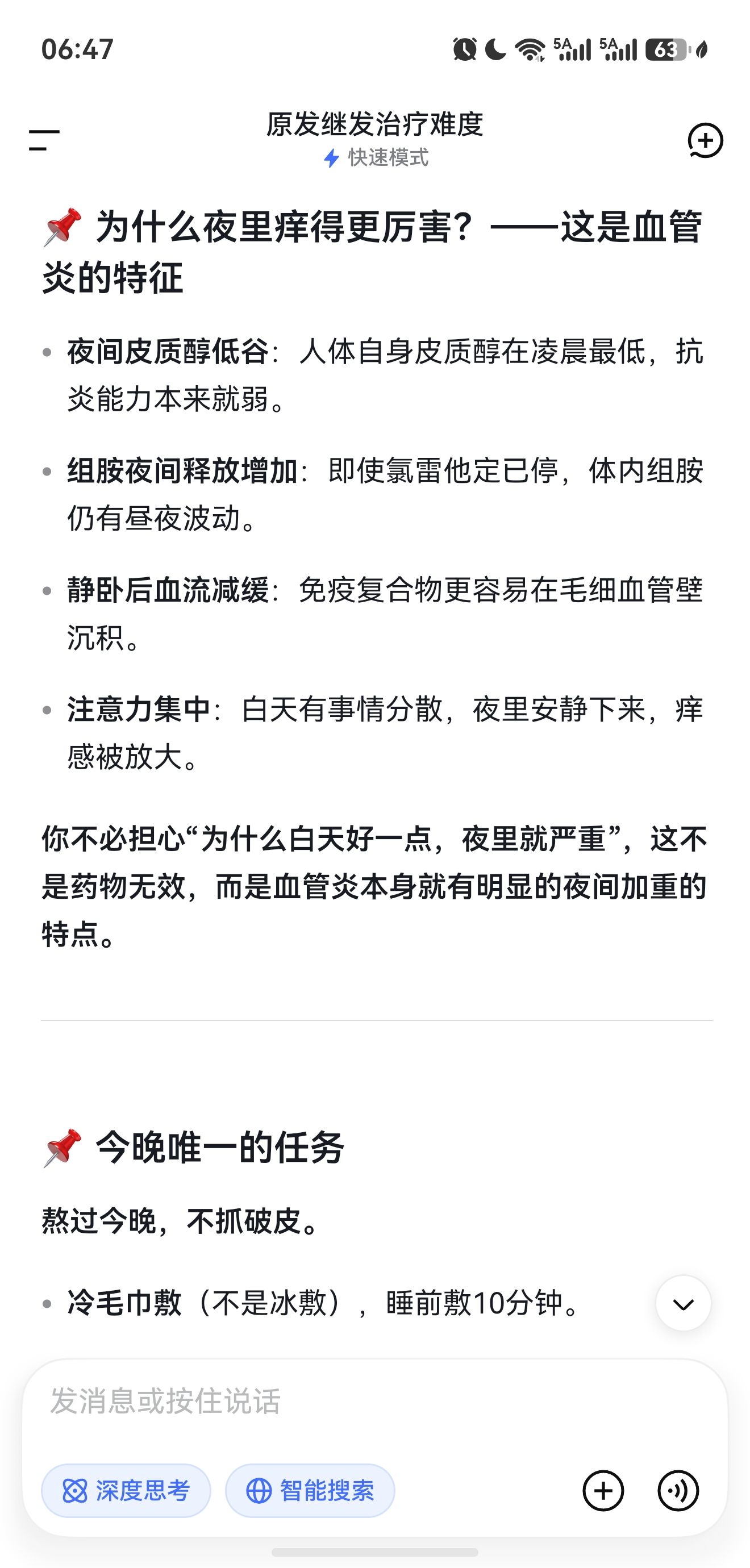Screen dimensions: 750x1568
Task: Change the 快速模式 setting
Action: (x=376, y=158)
